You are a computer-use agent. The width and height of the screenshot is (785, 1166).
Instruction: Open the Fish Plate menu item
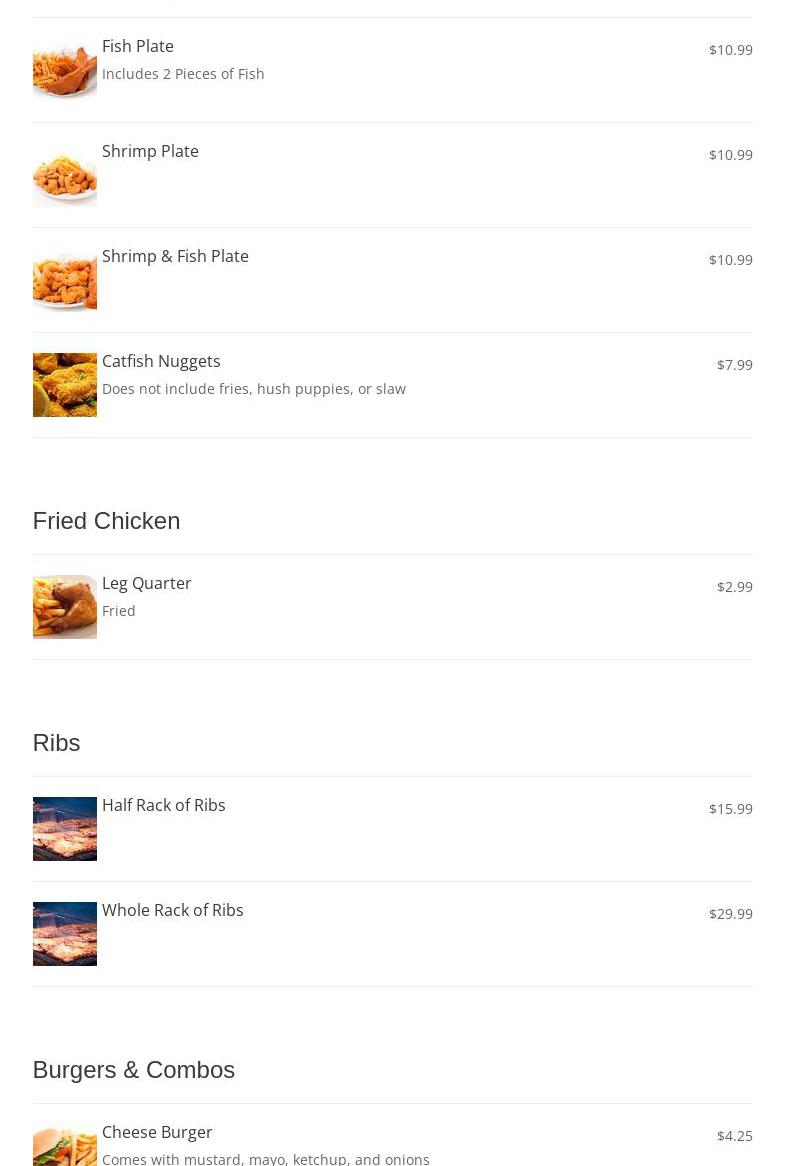(x=138, y=47)
